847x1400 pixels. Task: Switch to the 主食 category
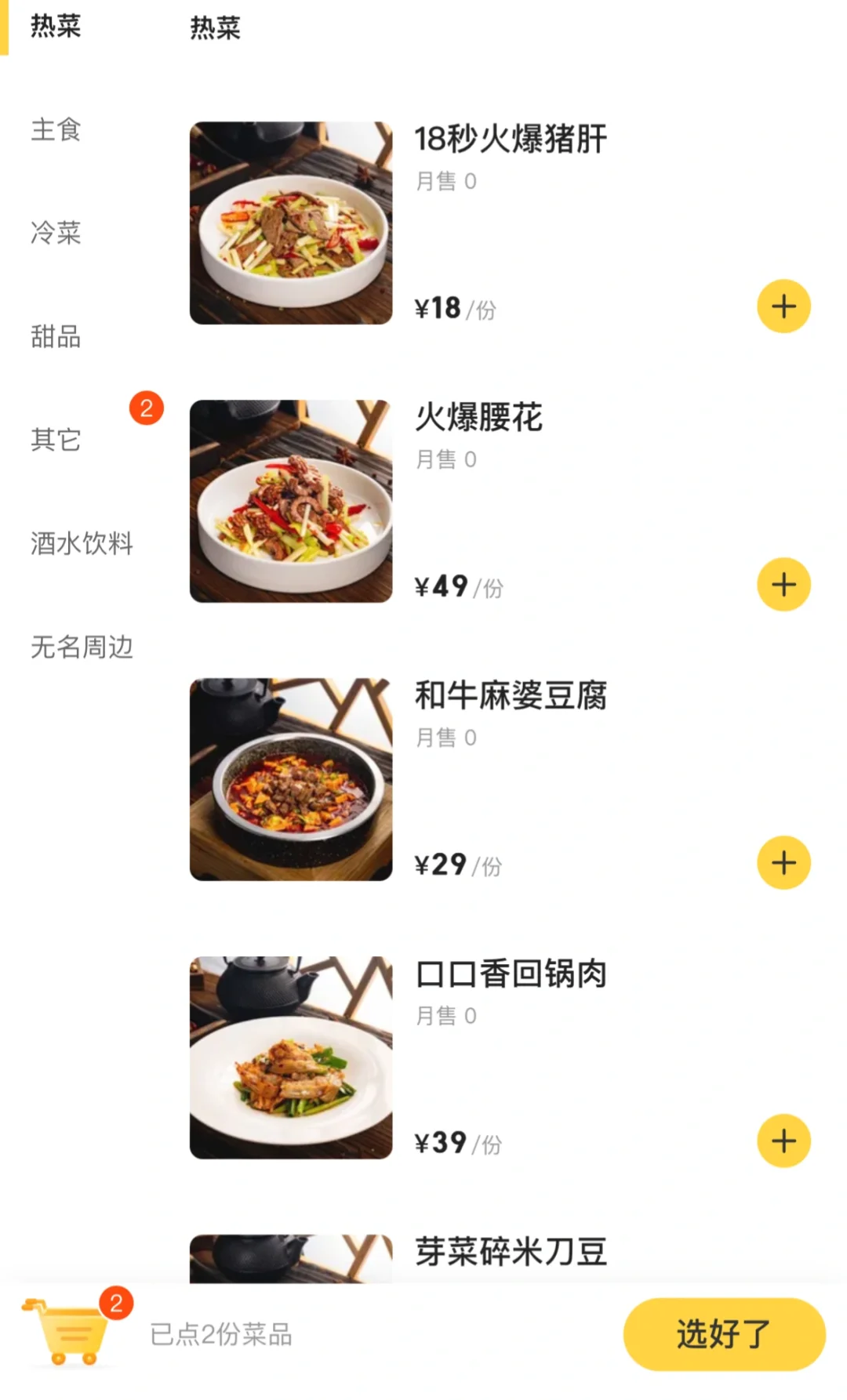pyautogui.click(x=55, y=132)
